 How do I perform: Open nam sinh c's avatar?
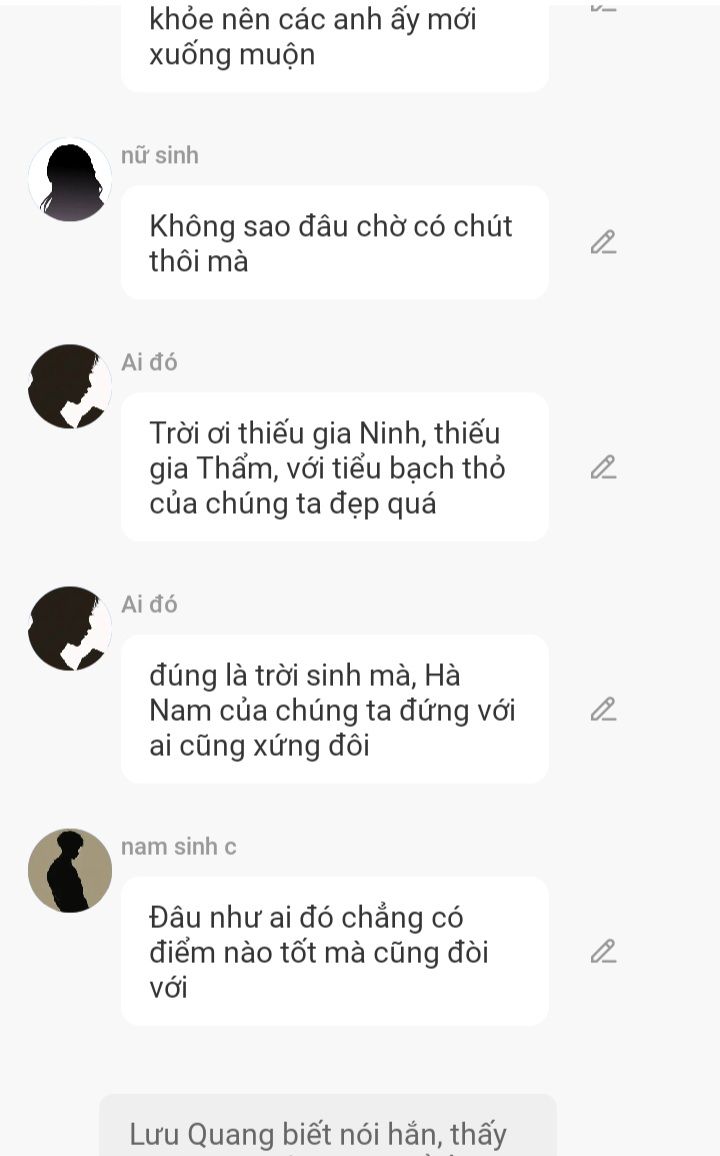(70, 870)
